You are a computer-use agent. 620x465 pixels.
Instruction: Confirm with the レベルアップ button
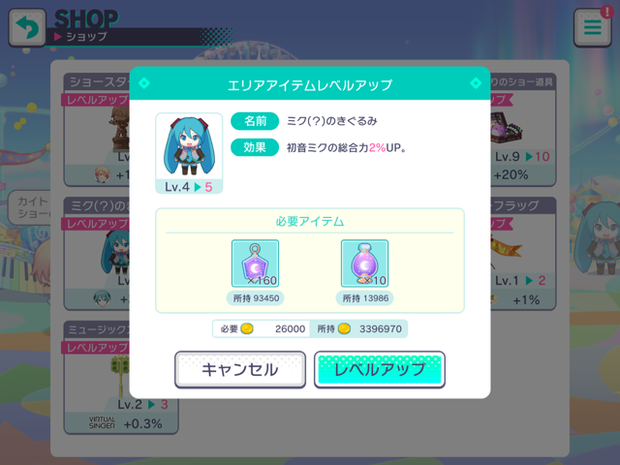379,369
